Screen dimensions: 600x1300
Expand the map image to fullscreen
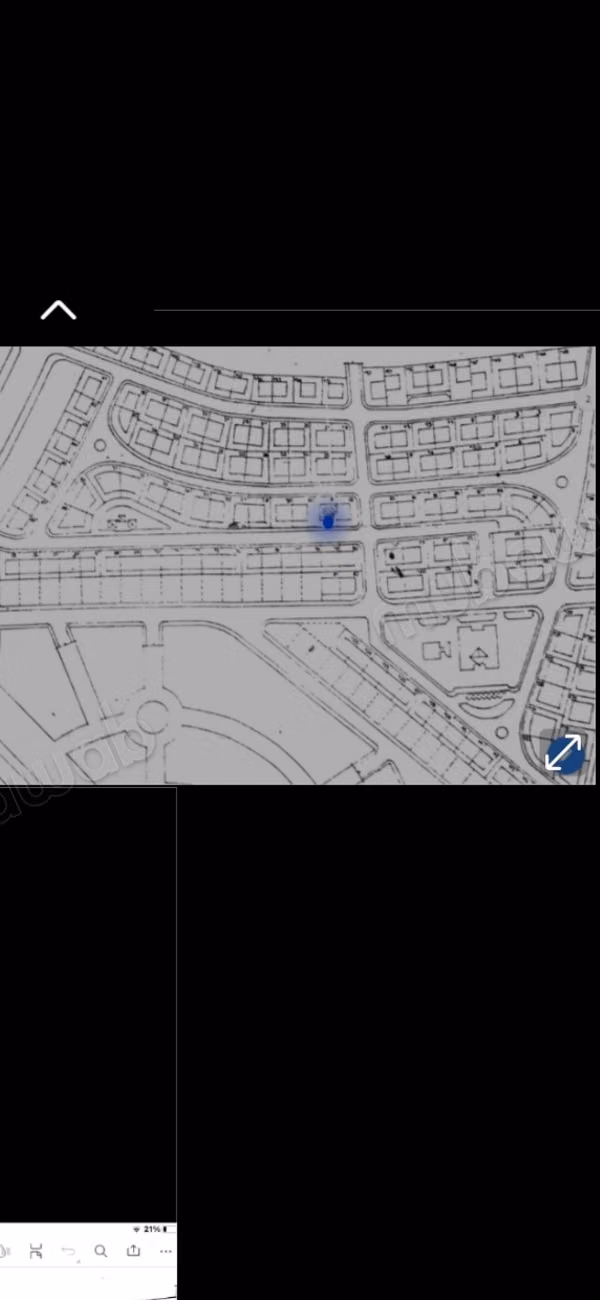(563, 753)
